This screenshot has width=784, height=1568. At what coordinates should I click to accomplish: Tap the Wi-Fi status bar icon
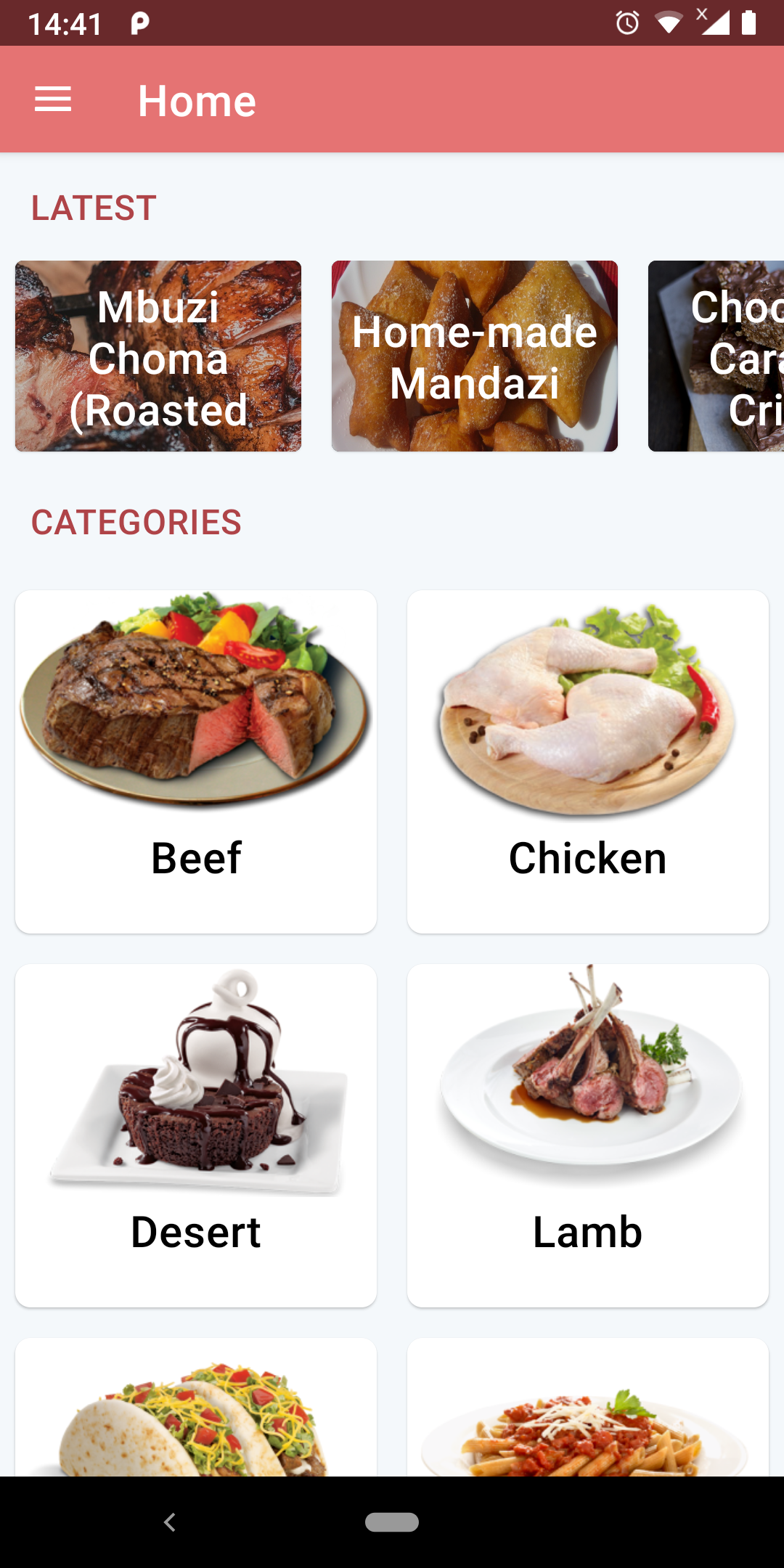[669, 23]
